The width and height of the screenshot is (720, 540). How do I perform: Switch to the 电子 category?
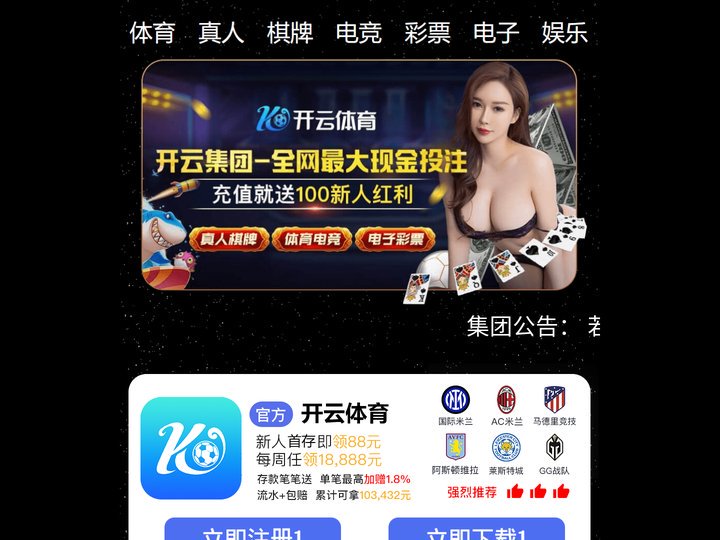coord(496,33)
